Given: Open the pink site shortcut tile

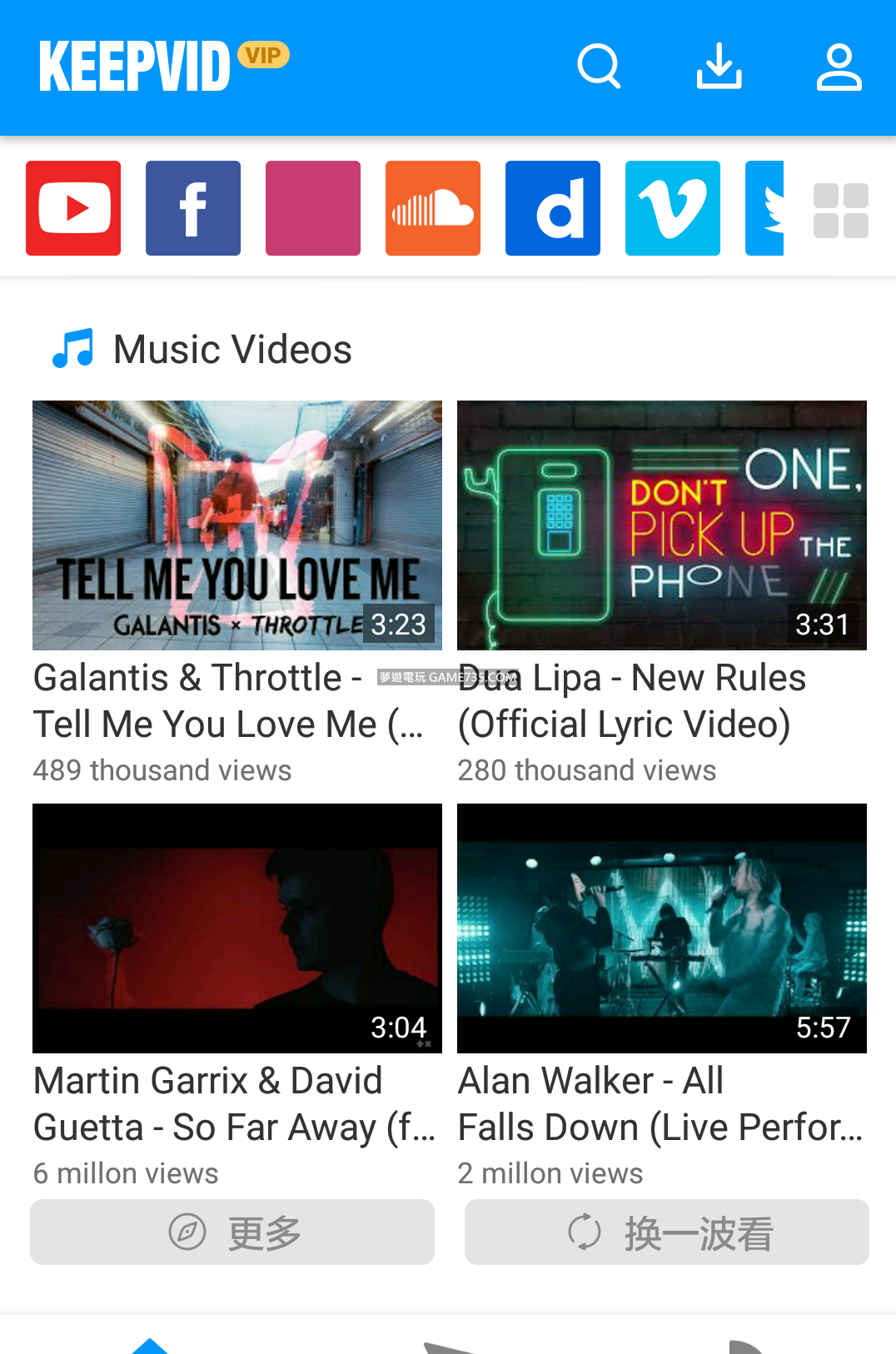Looking at the screenshot, I should tap(313, 208).
